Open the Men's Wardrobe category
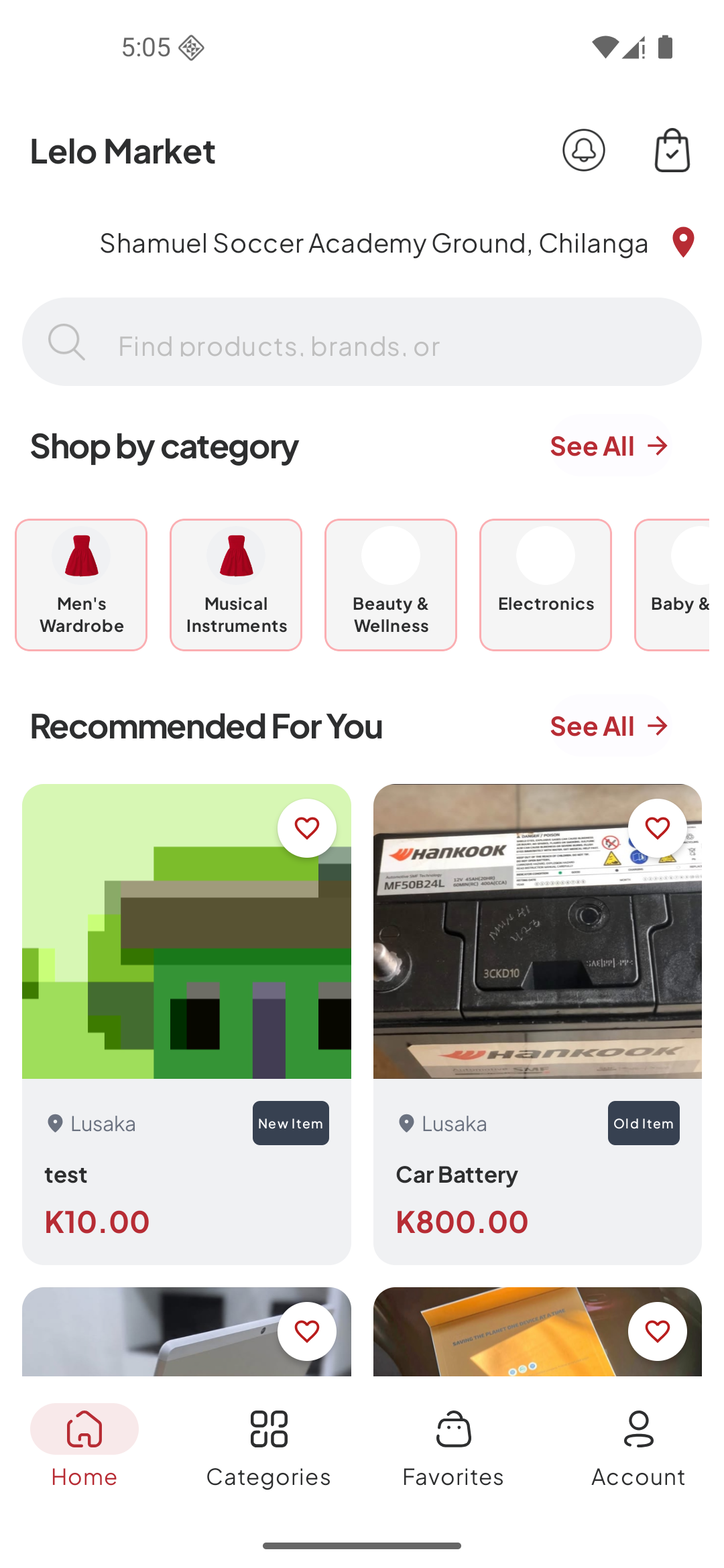Screen dimensions: 724x1568 pyautogui.click(x=80, y=584)
